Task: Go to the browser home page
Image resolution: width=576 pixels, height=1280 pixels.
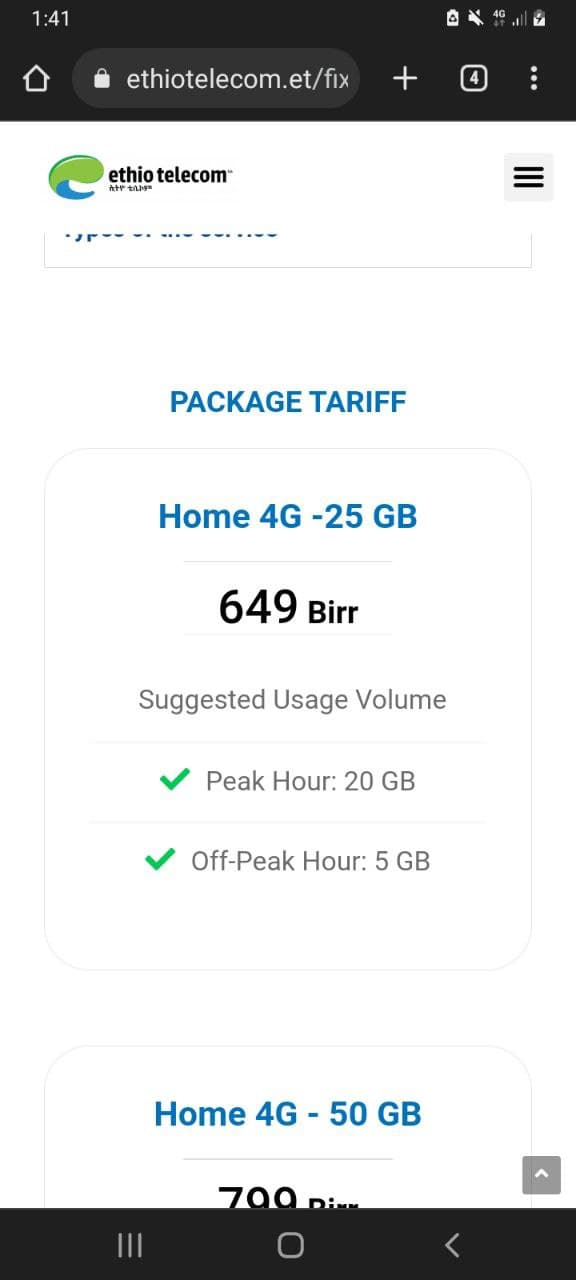Action: 36,78
